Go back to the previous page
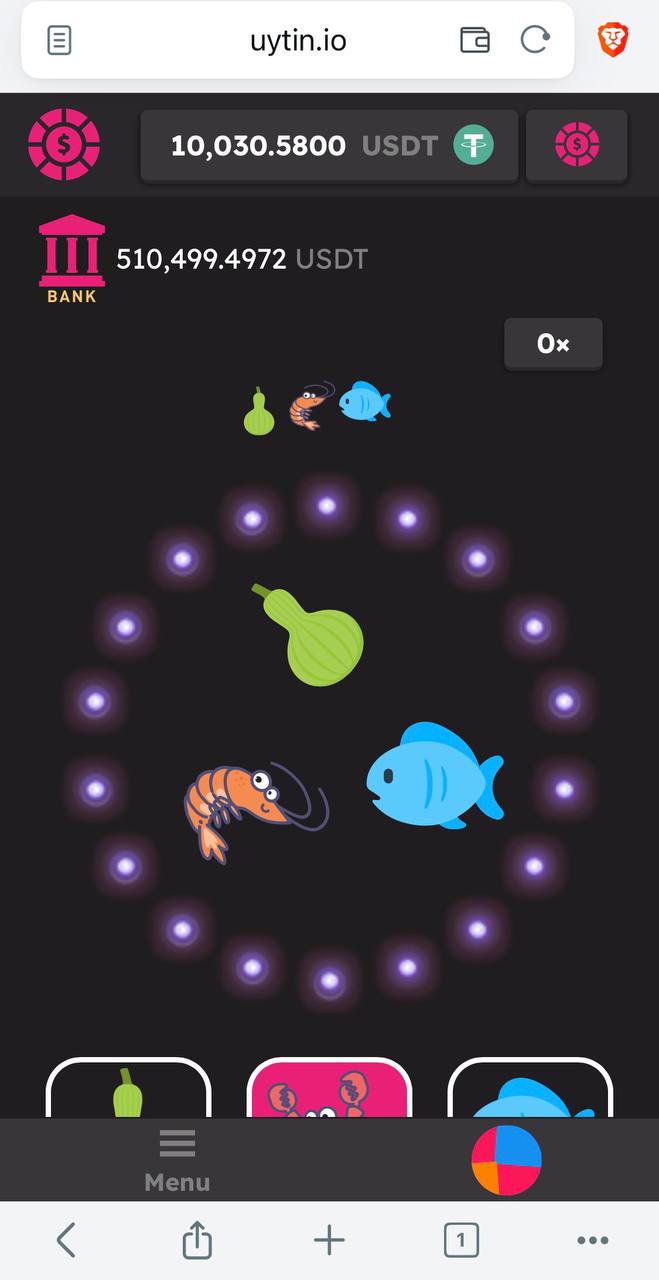The height and width of the screenshot is (1280, 659). [x=66, y=1241]
